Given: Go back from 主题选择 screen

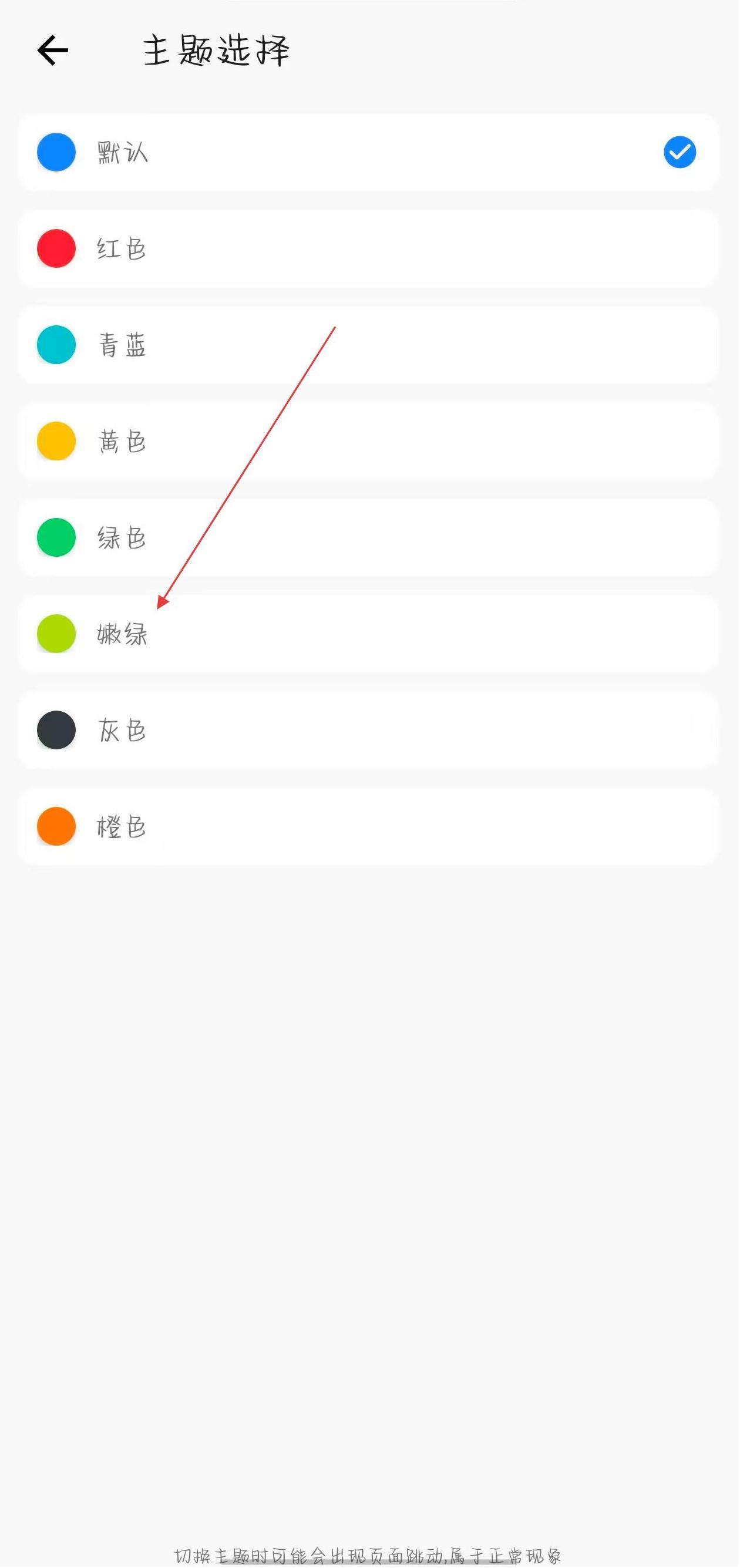Looking at the screenshot, I should [x=53, y=50].
